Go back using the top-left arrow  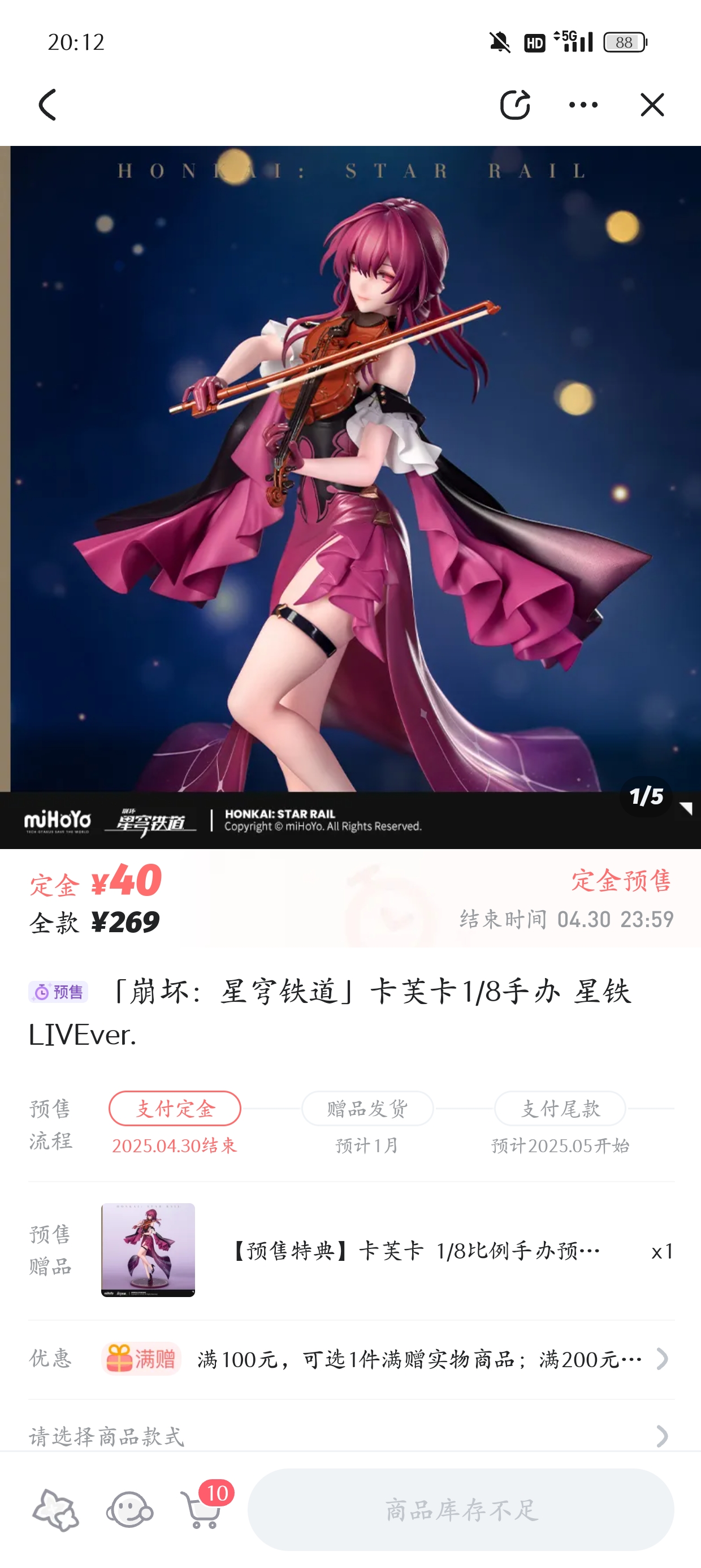click(x=47, y=105)
